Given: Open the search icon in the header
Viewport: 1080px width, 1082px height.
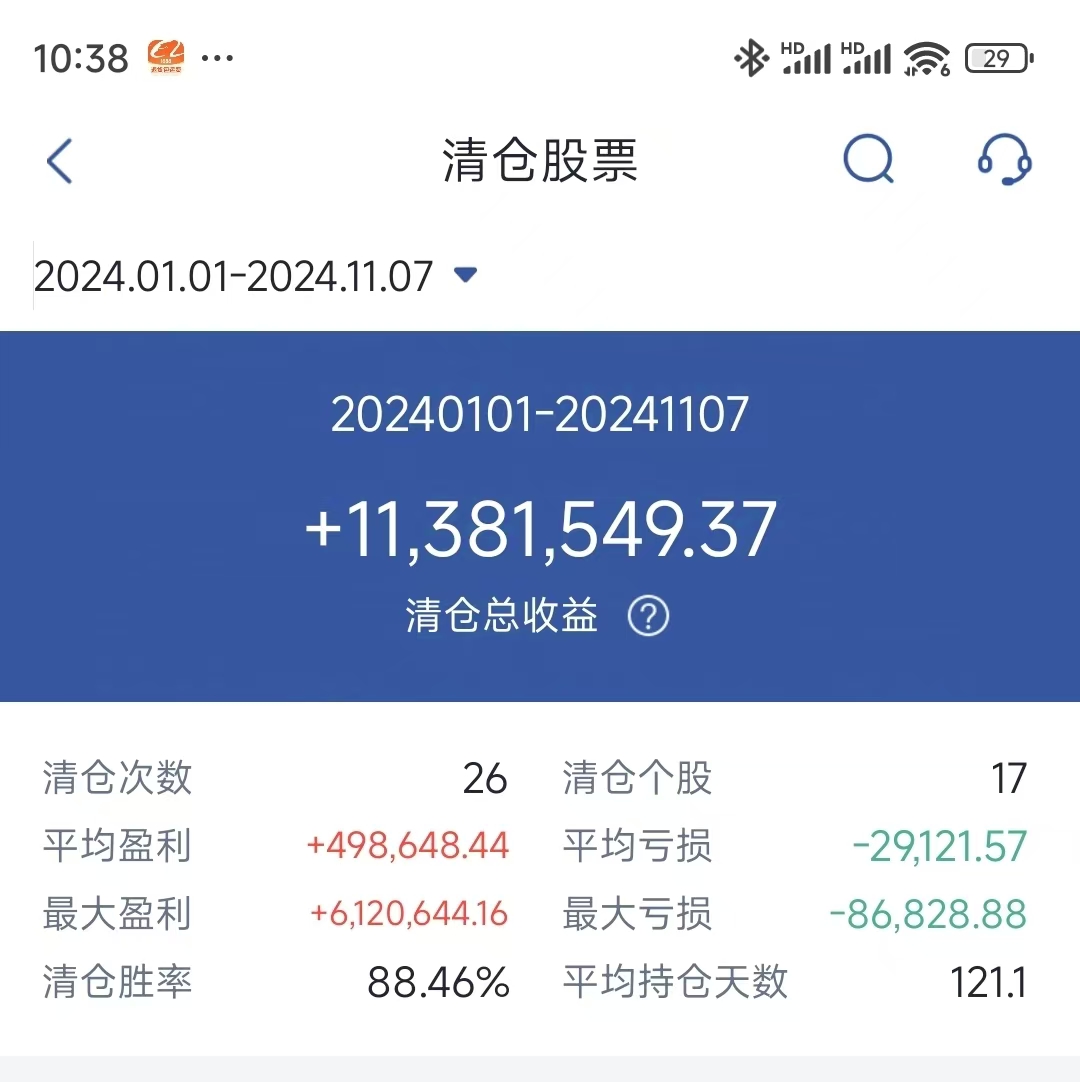Looking at the screenshot, I should point(868,159).
